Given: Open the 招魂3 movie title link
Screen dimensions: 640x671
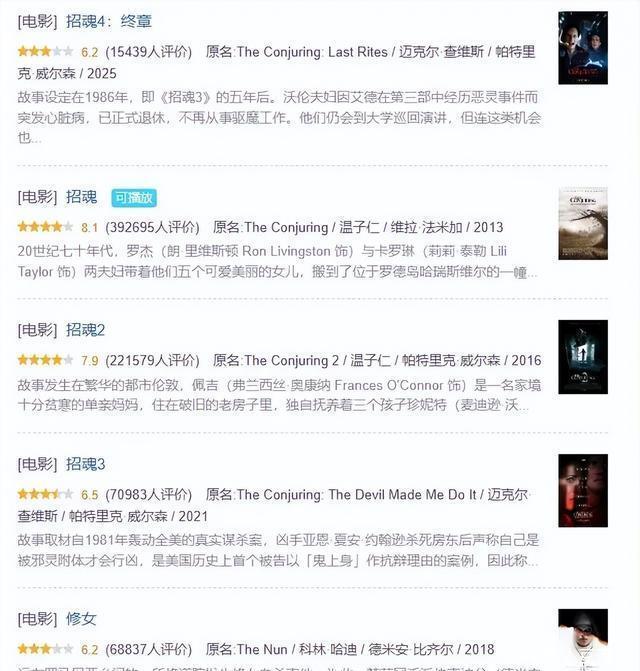Looking at the screenshot, I should point(85,464).
